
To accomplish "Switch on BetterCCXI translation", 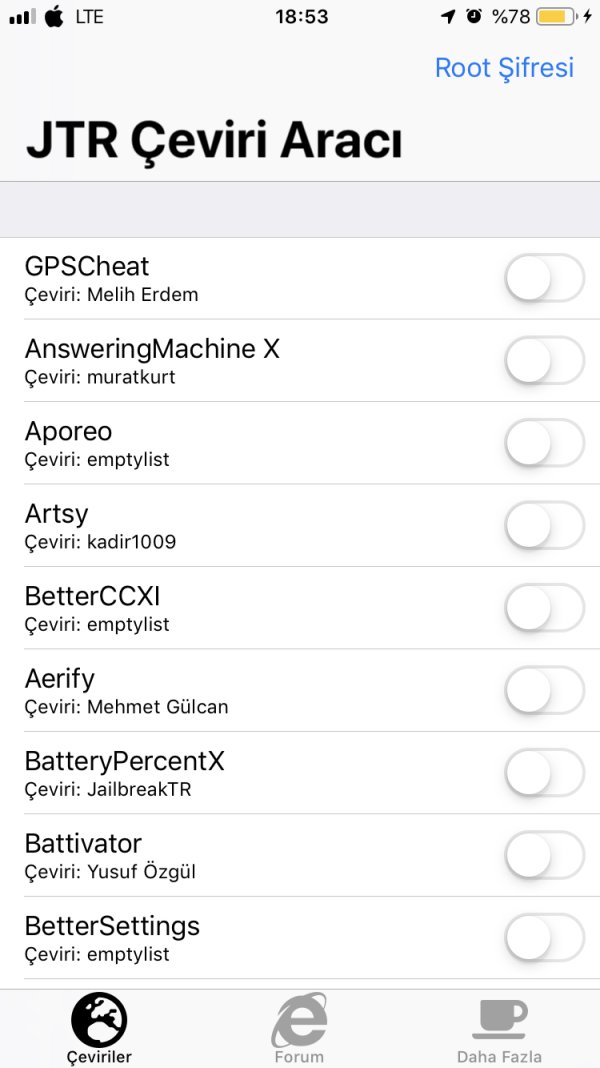I will pos(544,607).
